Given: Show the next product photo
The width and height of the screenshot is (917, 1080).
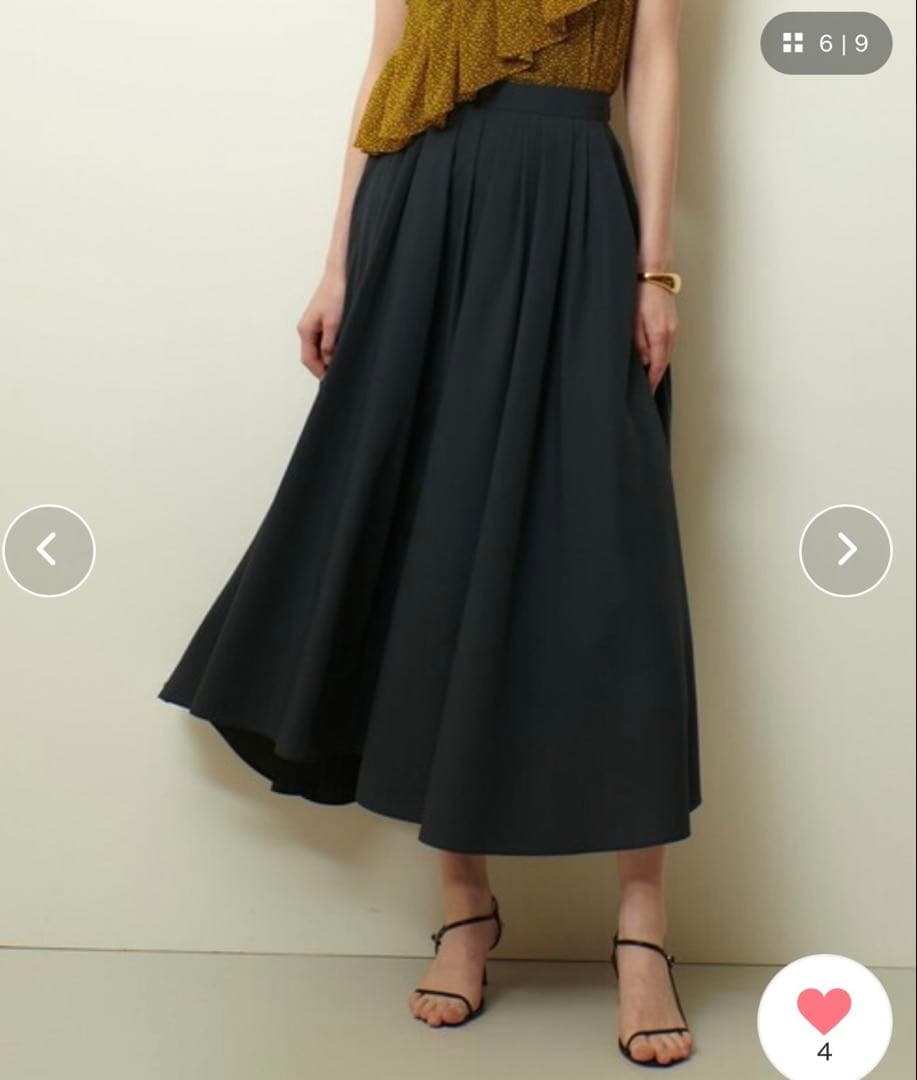Looking at the screenshot, I should (x=845, y=550).
